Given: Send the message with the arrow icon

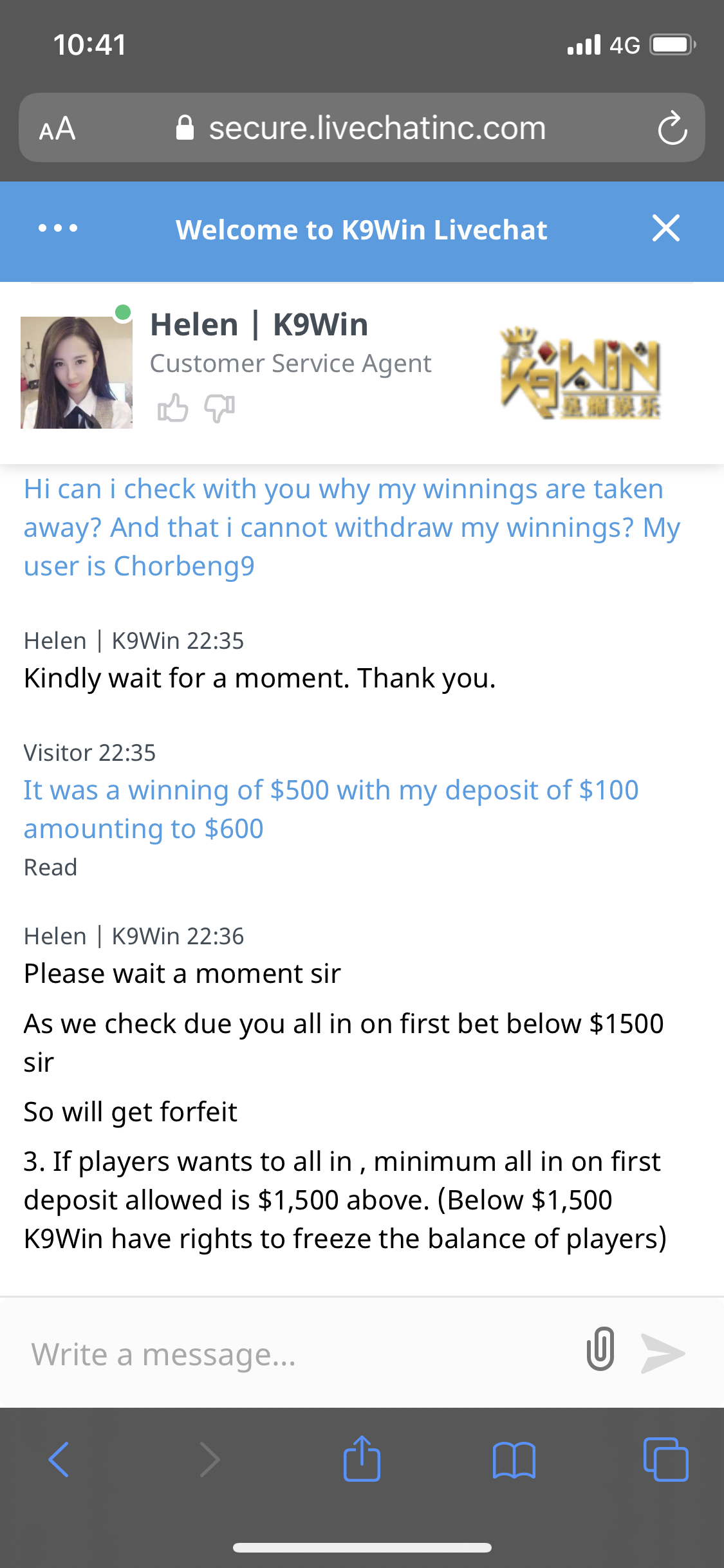Looking at the screenshot, I should click(663, 1353).
